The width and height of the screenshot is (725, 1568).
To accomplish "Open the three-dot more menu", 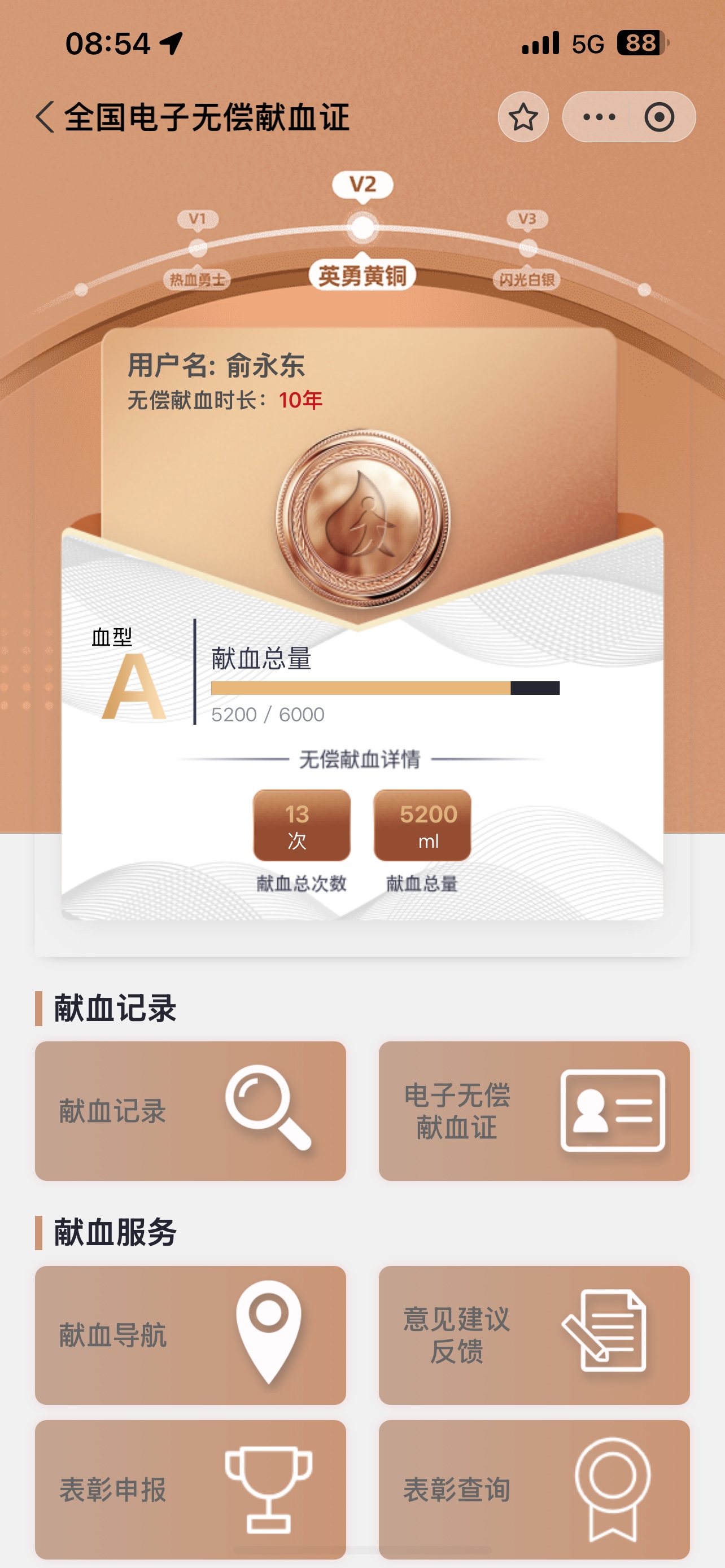I will click(600, 117).
